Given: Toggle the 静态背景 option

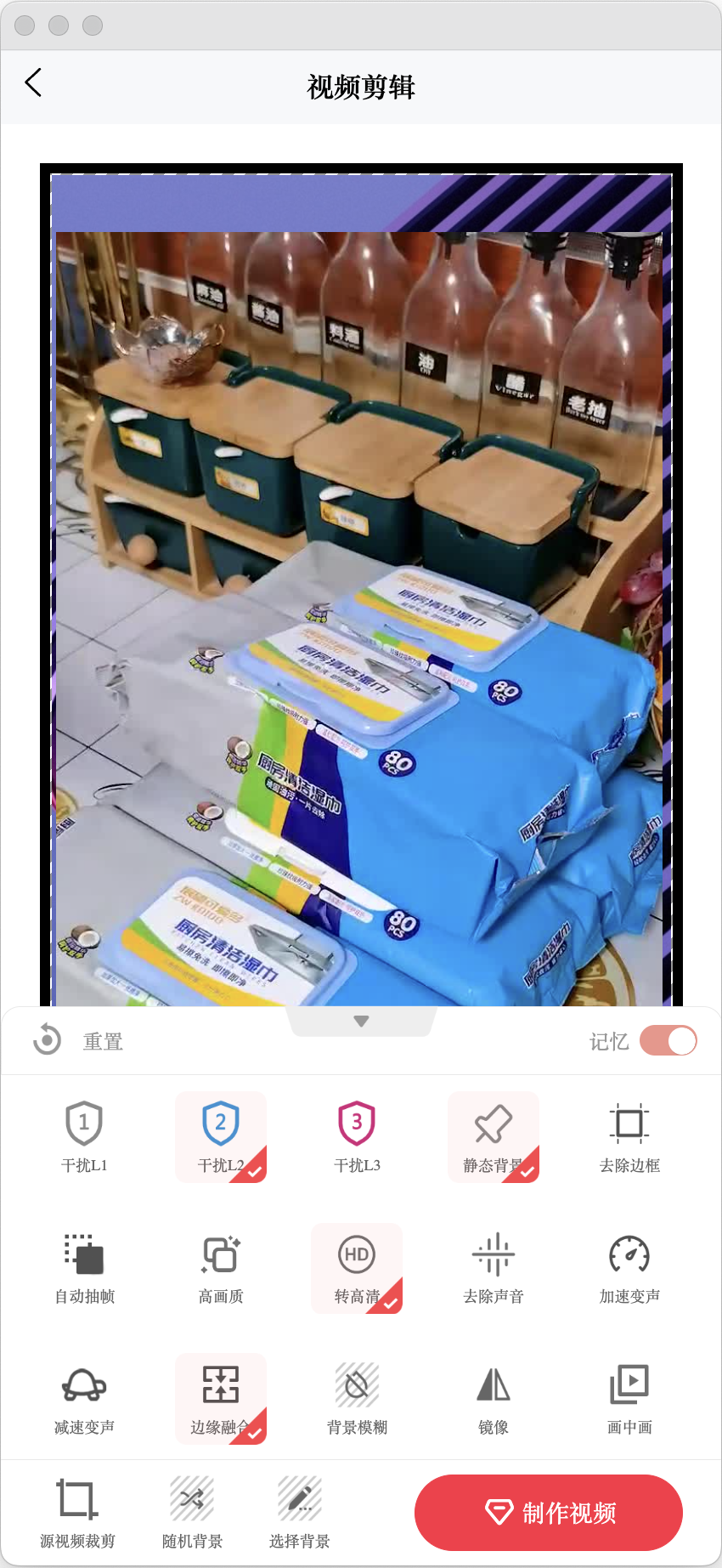Looking at the screenshot, I should click(494, 1136).
